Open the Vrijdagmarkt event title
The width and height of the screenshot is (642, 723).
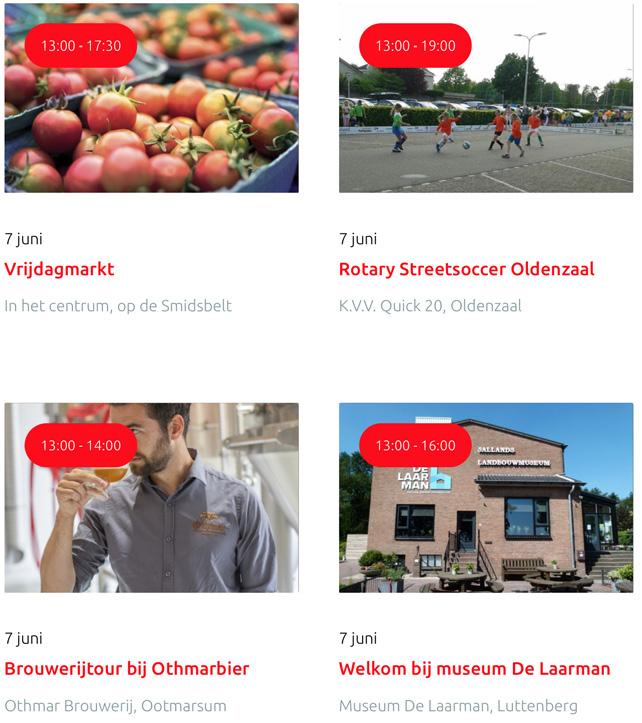pyautogui.click(x=59, y=269)
